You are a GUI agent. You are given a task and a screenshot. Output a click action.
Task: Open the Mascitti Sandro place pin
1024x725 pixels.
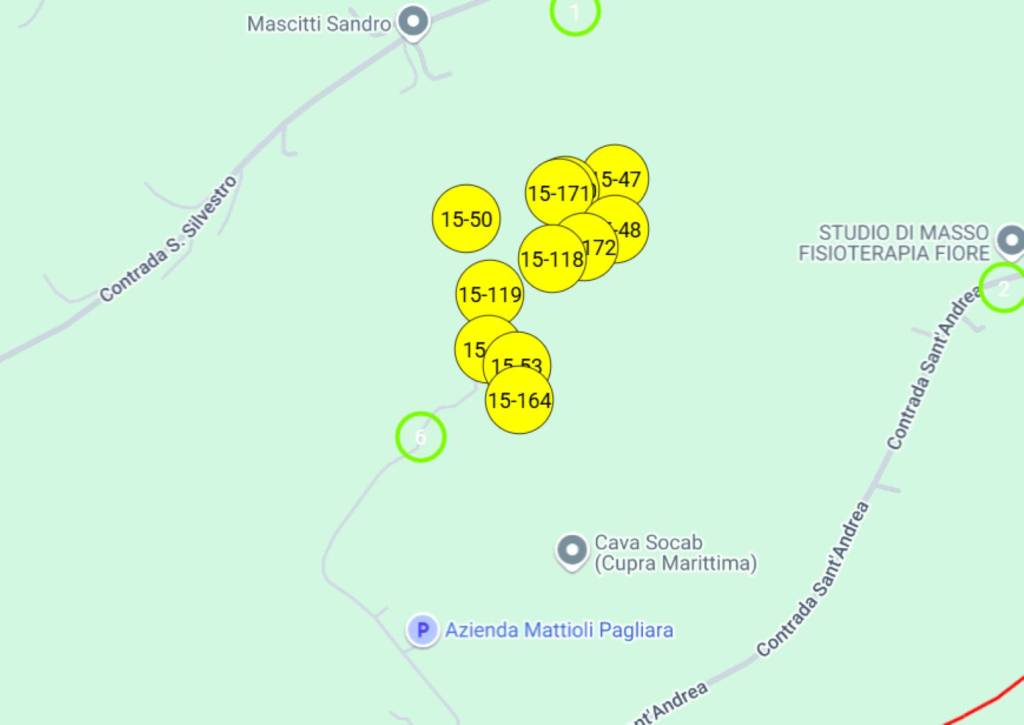(x=413, y=22)
